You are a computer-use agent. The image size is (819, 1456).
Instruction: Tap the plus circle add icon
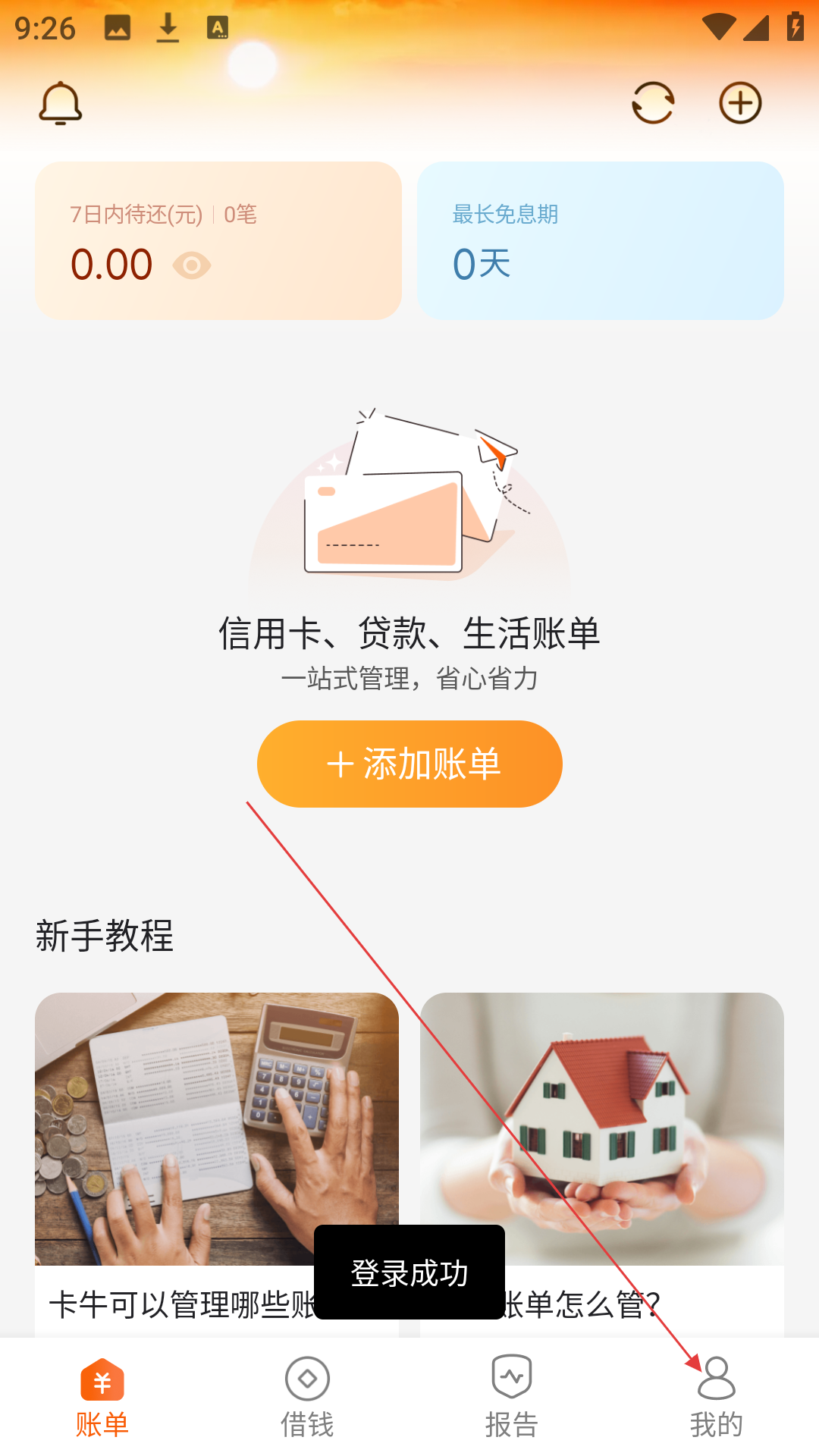[x=740, y=103]
